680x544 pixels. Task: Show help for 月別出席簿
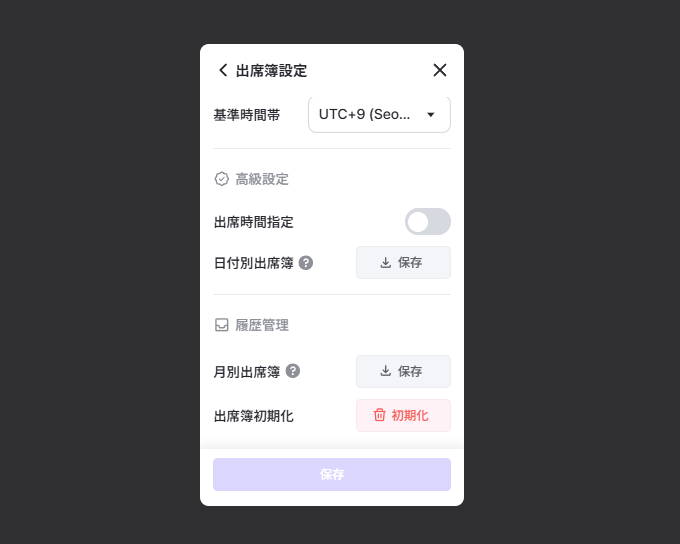[293, 371]
